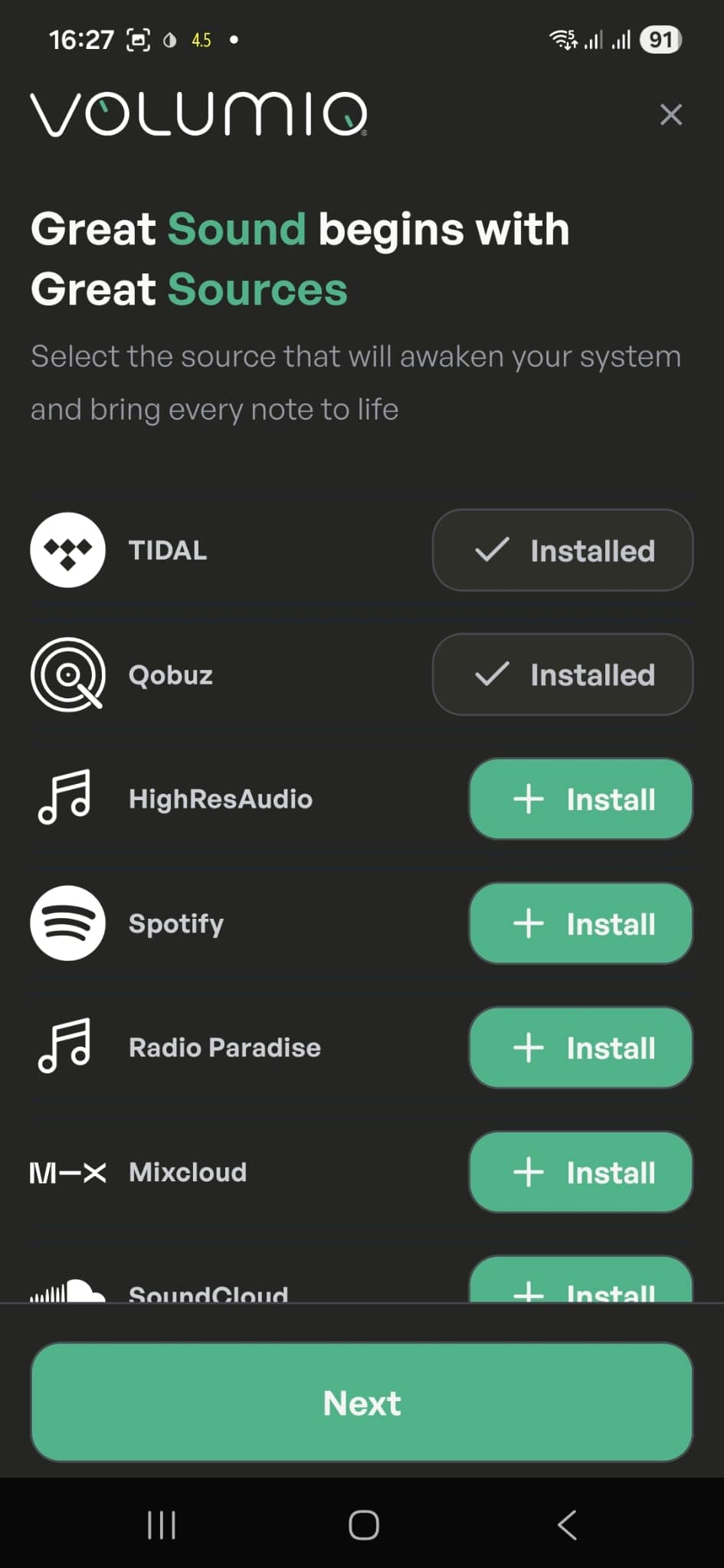Install the Spotify plugin

[x=581, y=923]
